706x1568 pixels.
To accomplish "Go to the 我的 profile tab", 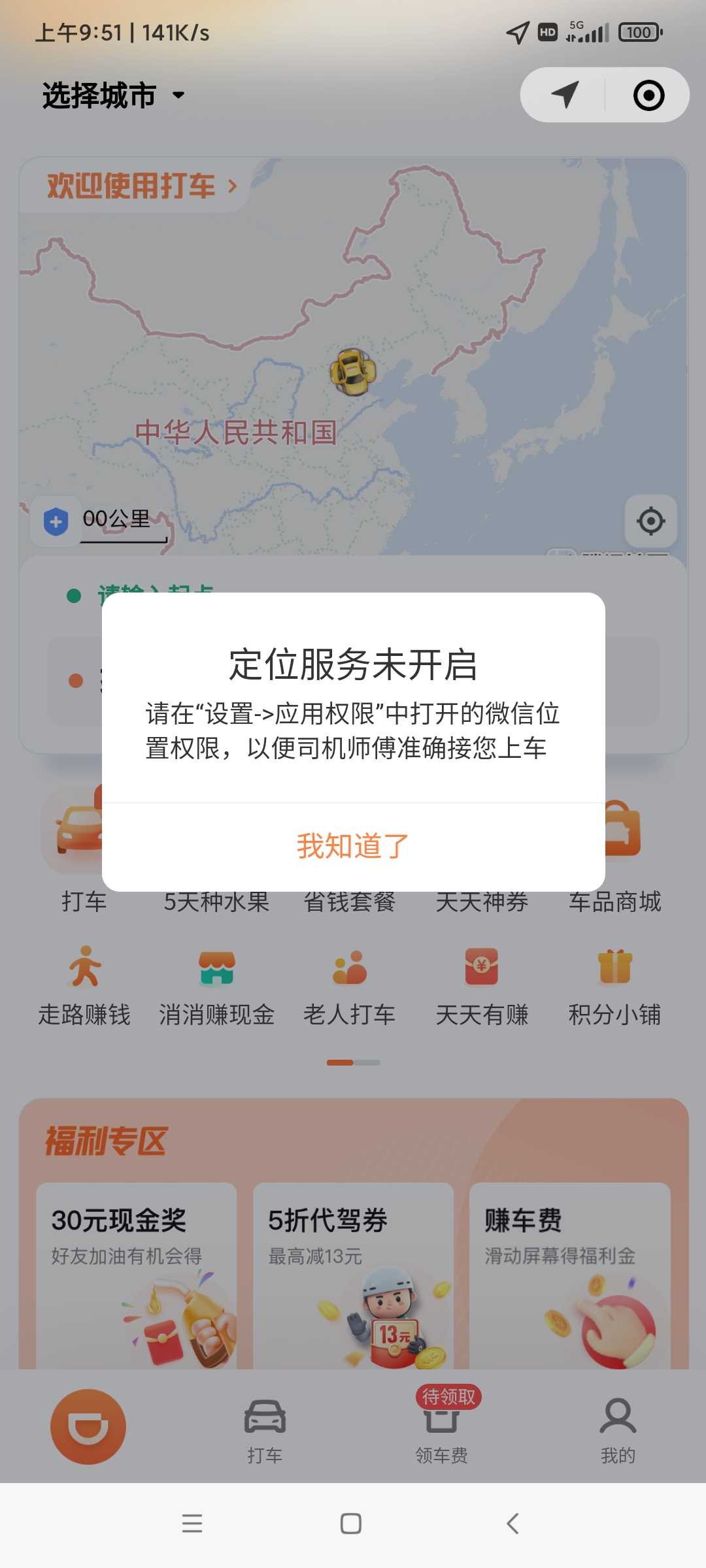I will pos(618,1429).
